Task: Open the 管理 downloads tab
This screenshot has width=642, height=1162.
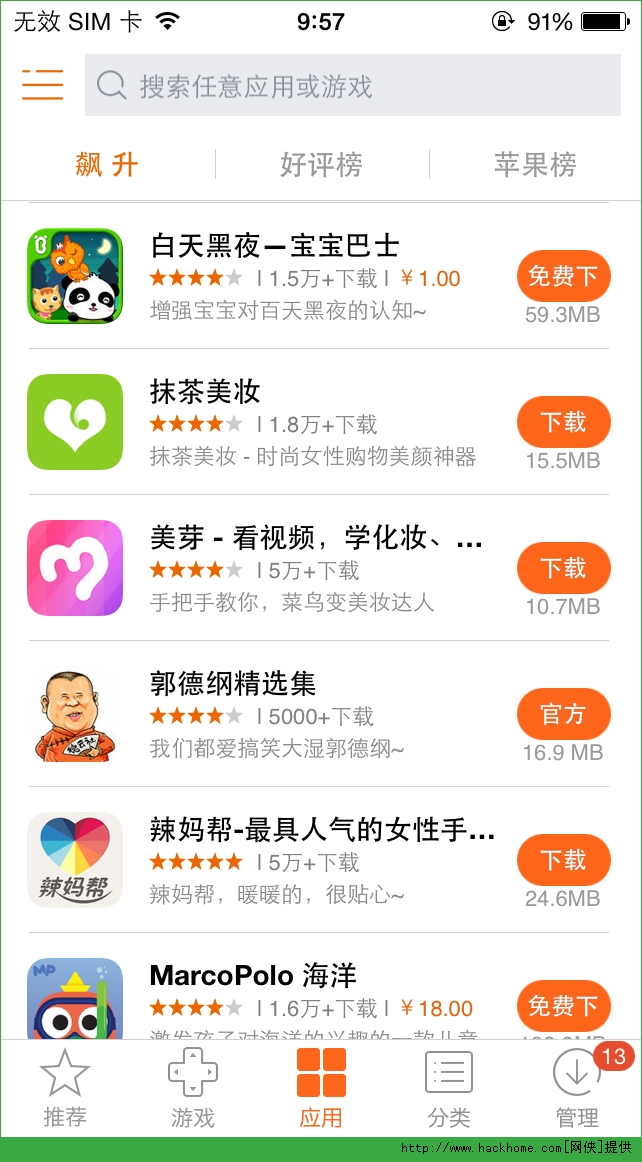Action: [577, 1088]
